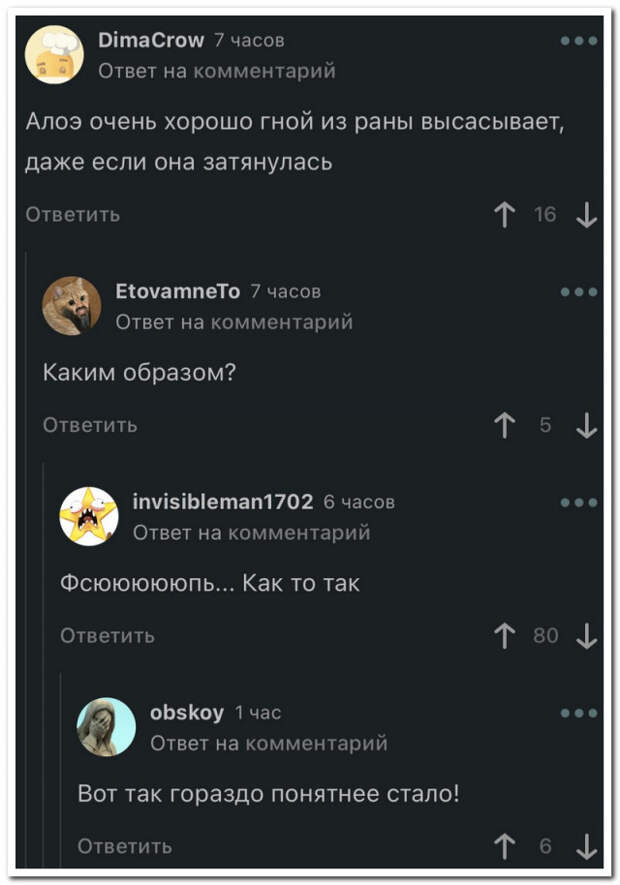The width and height of the screenshot is (620, 885).
Task: Reply to DimaCrow's comment
Action: [73, 214]
